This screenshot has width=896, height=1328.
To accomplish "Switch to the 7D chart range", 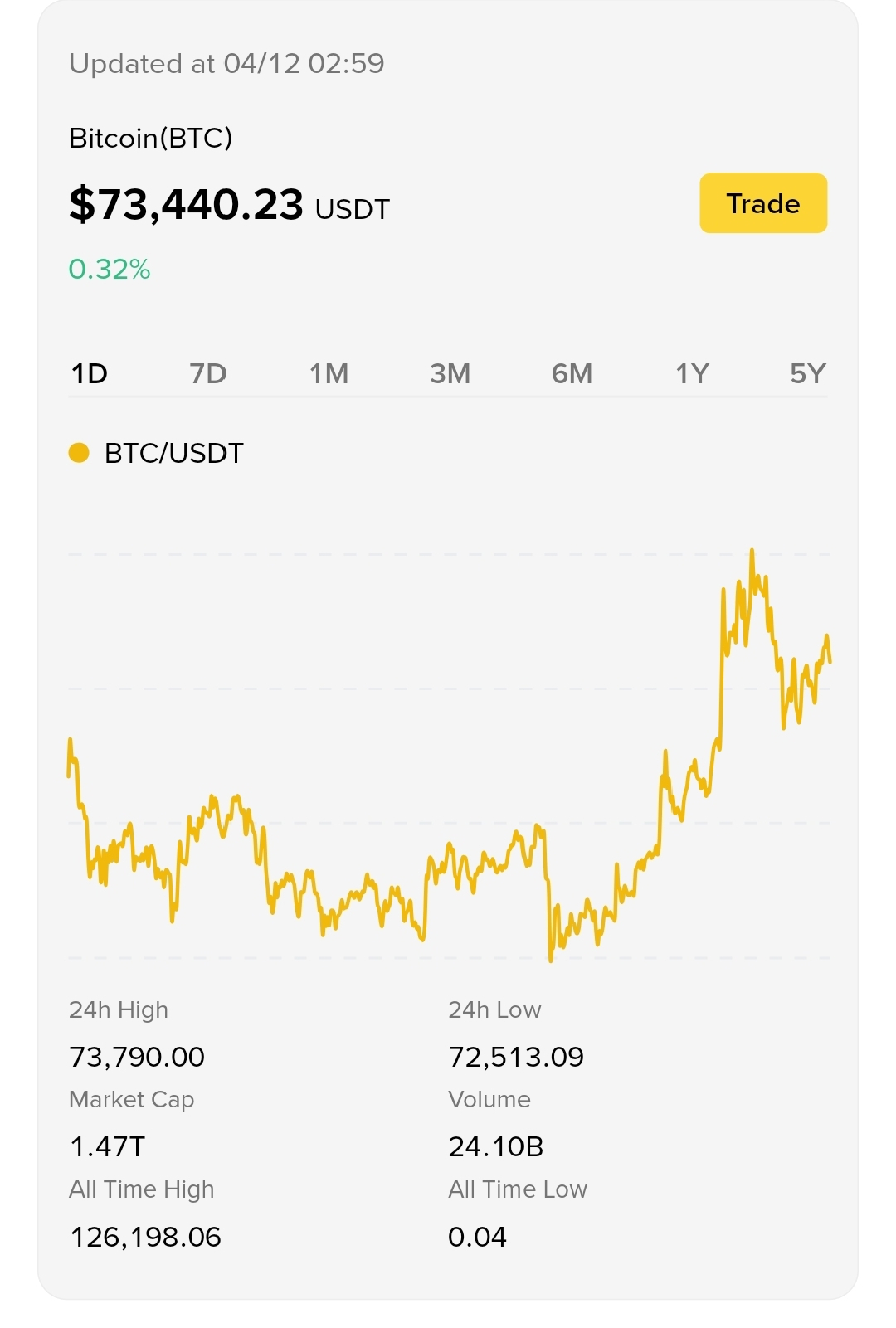I will (x=208, y=373).
